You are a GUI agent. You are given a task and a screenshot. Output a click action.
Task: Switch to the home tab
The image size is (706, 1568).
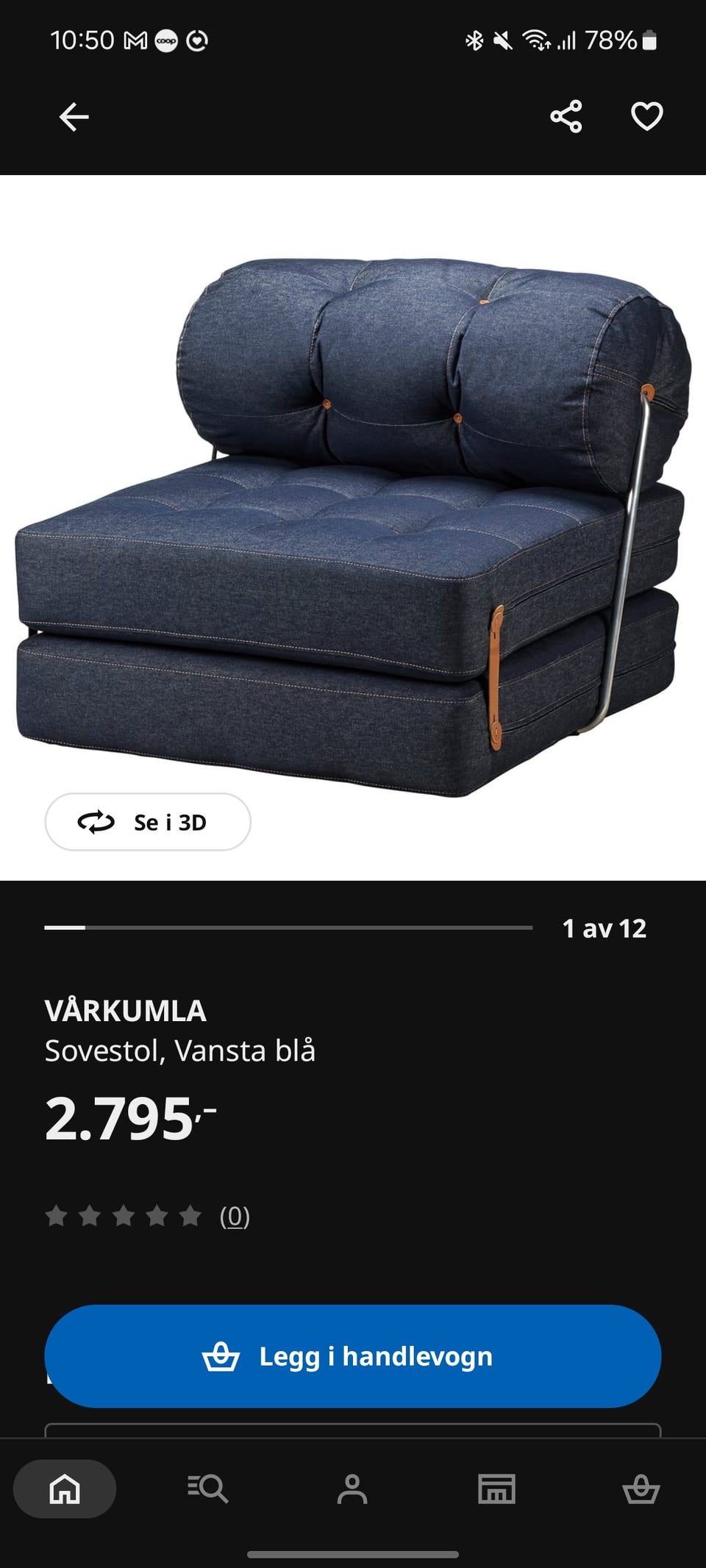(x=65, y=1489)
